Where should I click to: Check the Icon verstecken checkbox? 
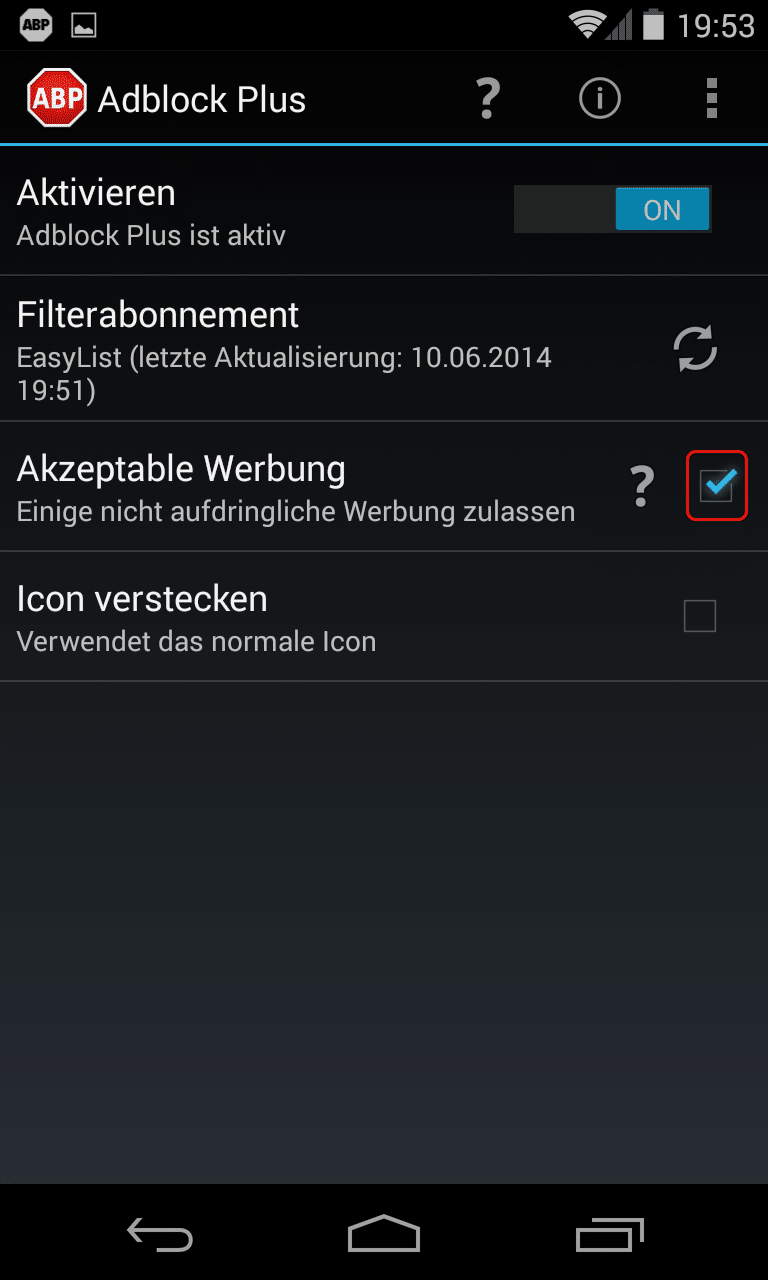(x=700, y=616)
